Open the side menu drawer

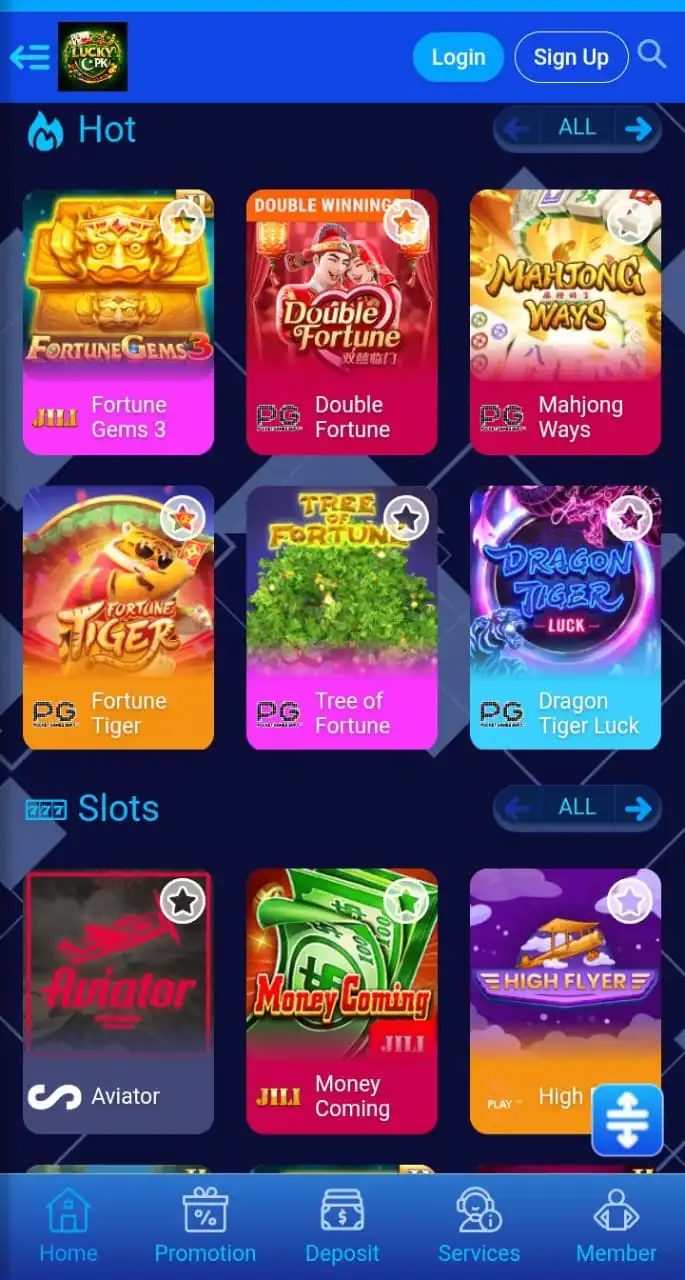pyautogui.click(x=30, y=57)
